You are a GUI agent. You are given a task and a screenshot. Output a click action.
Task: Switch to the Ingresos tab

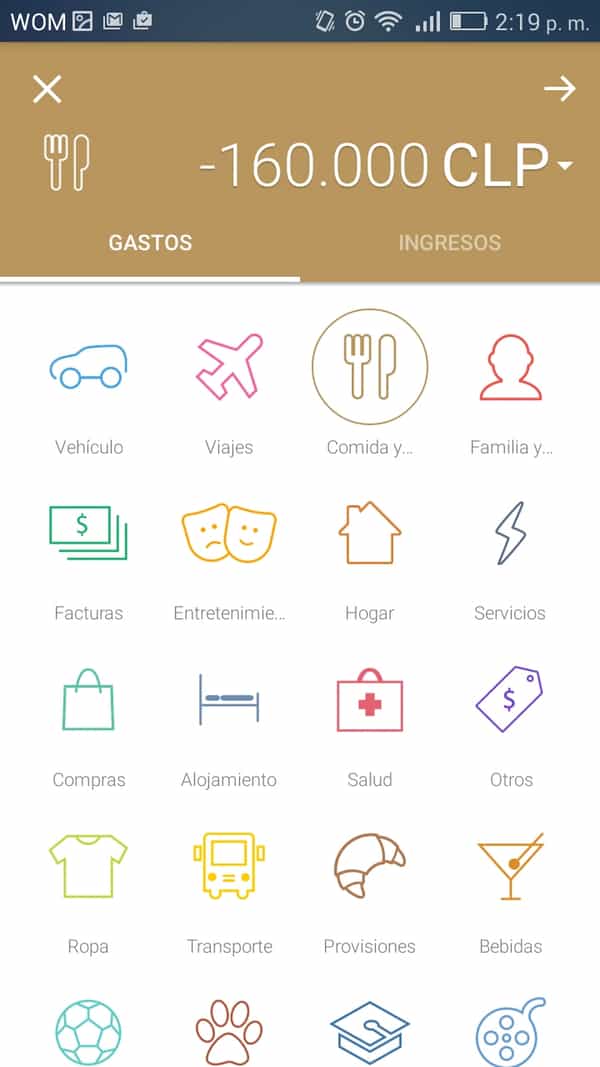point(449,242)
